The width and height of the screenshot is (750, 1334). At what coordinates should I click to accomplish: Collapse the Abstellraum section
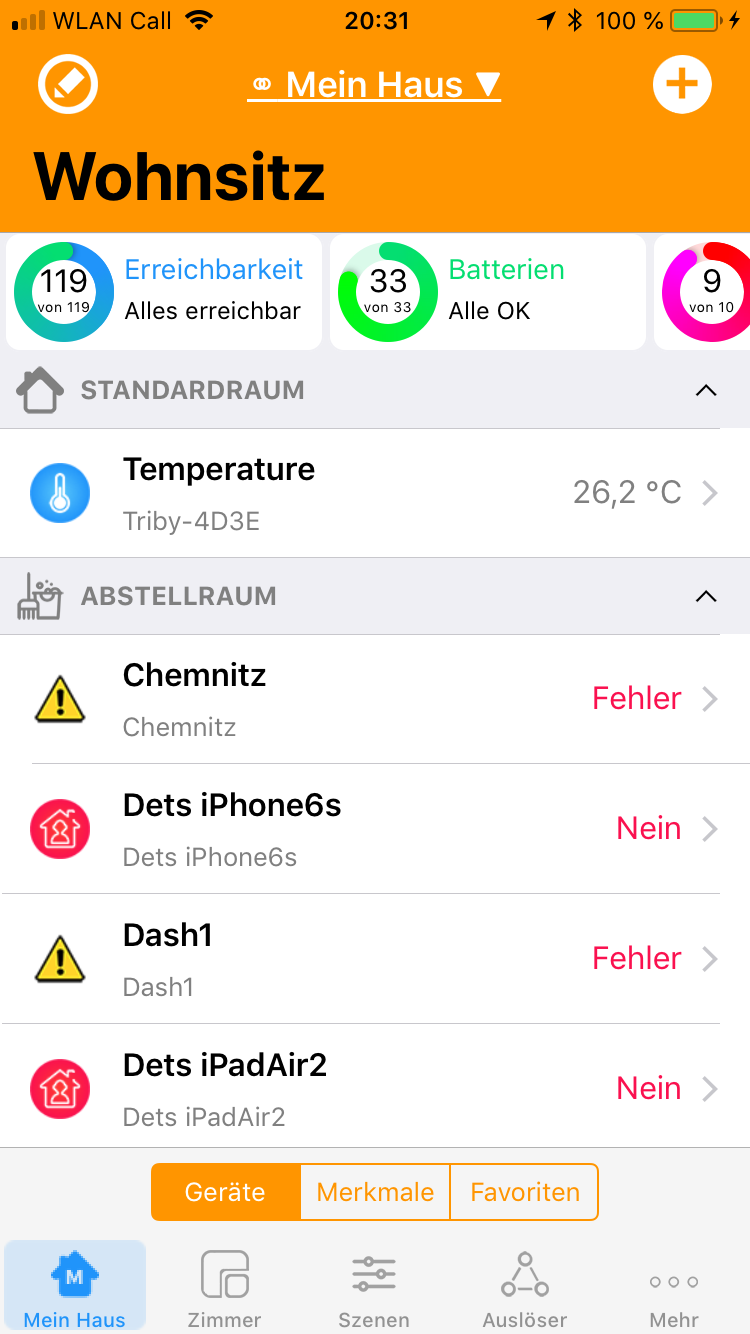point(706,596)
